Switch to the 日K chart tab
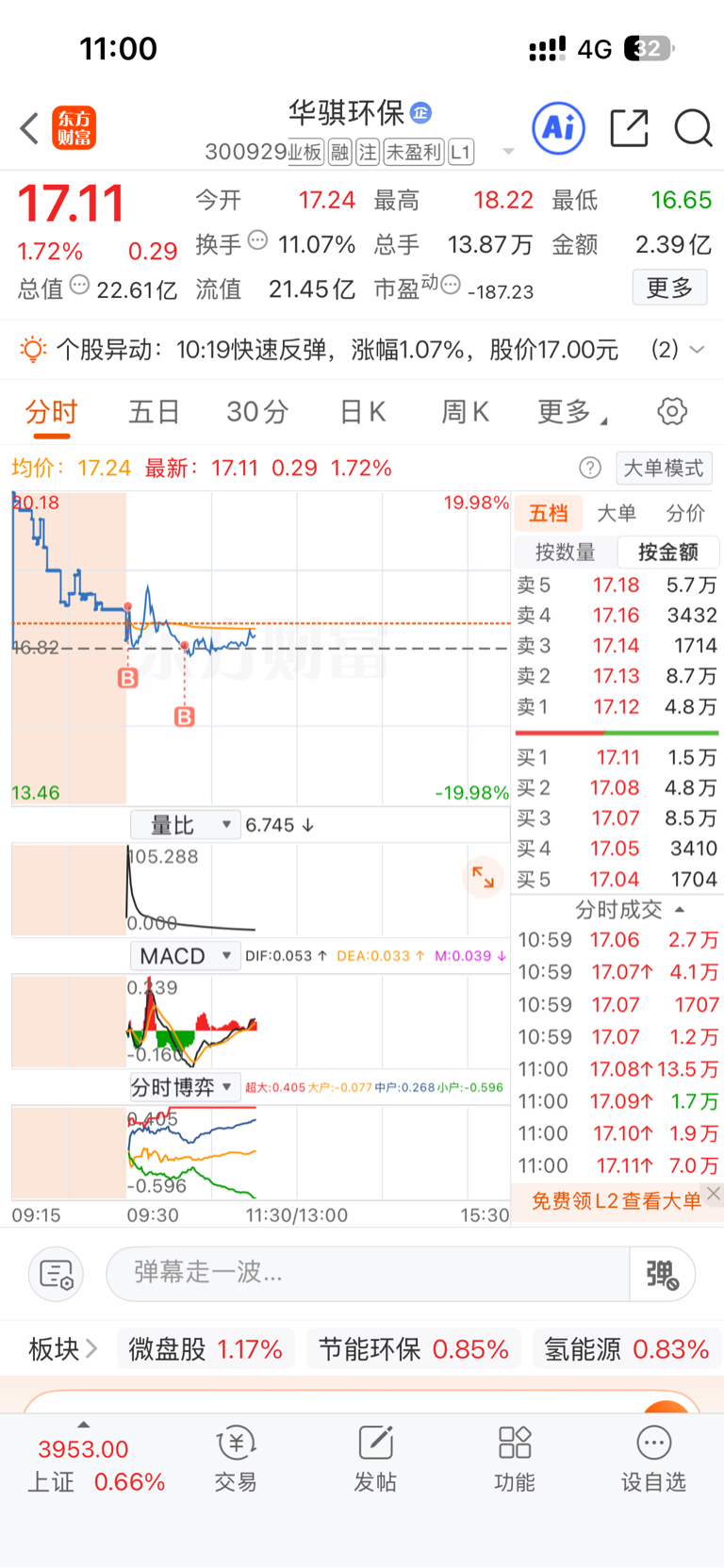The width and height of the screenshot is (724, 1568). (x=363, y=412)
